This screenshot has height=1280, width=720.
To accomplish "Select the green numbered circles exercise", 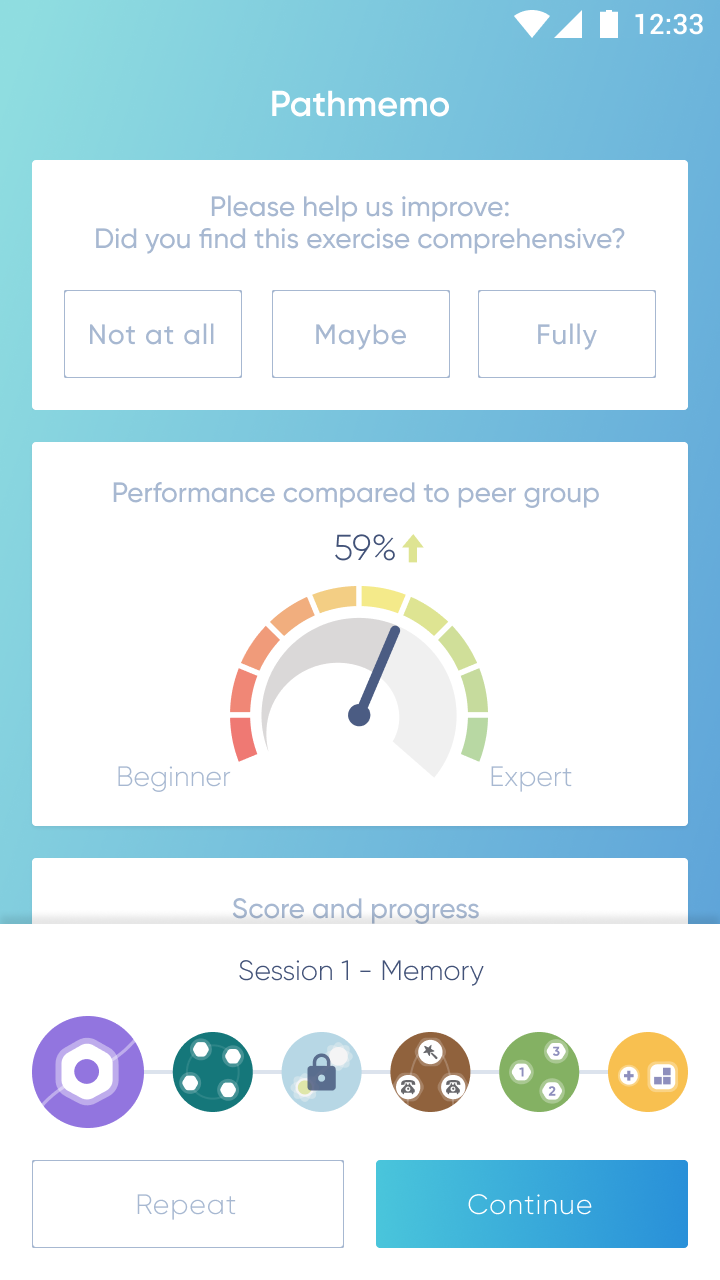I will tap(539, 1072).
